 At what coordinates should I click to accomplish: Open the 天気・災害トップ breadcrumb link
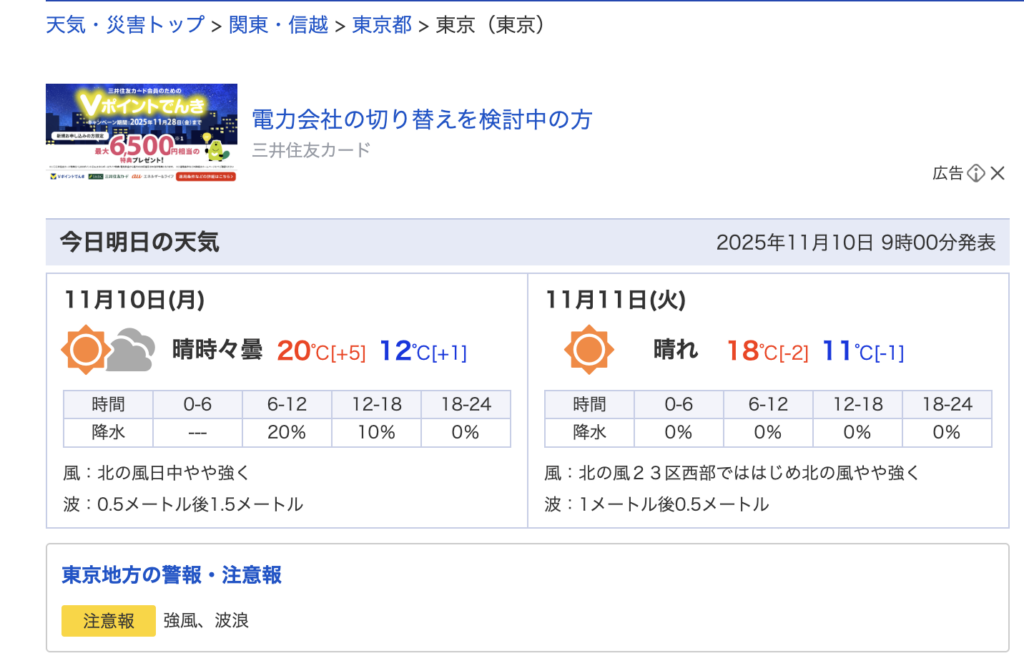point(126,25)
